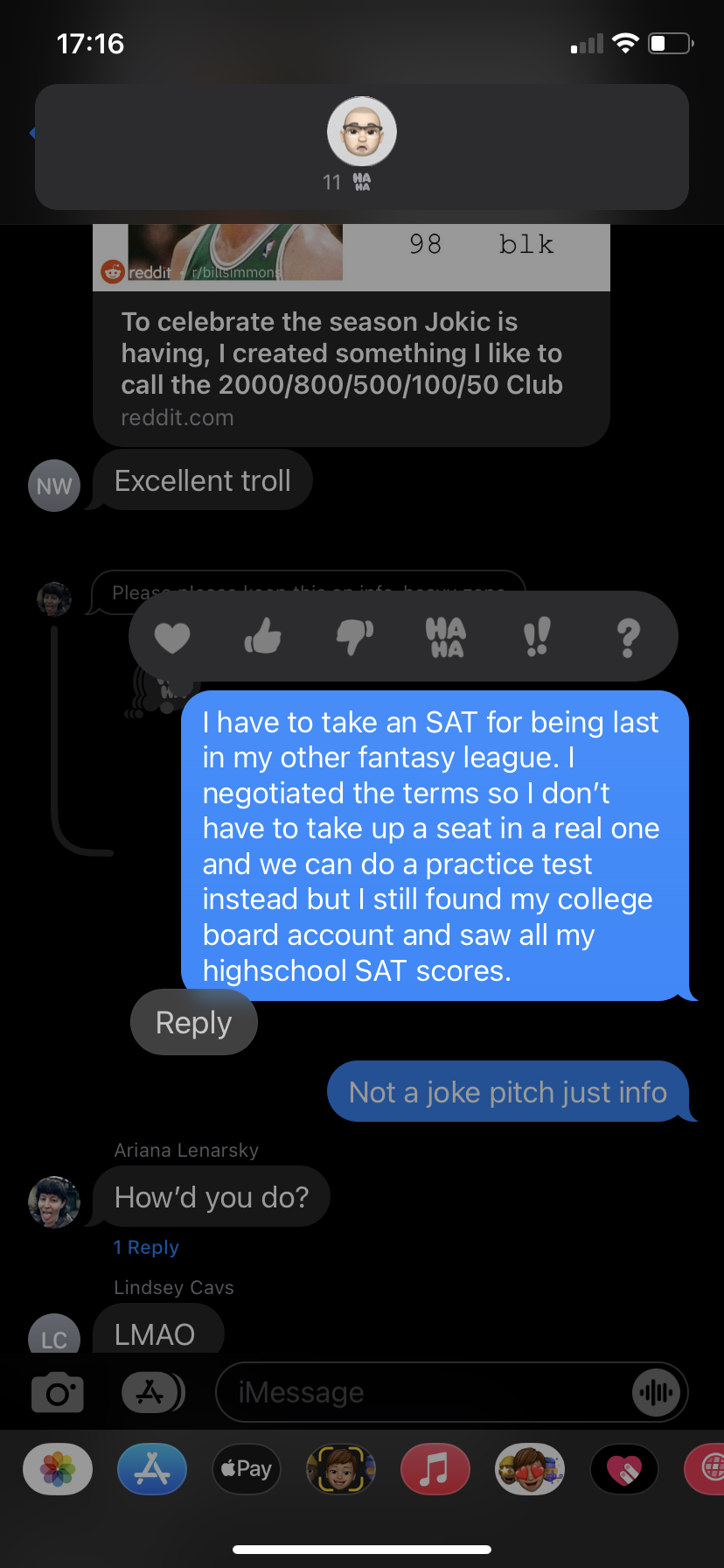React with the Ha Ha tapback
Screen dimensions: 724x1568
click(446, 637)
